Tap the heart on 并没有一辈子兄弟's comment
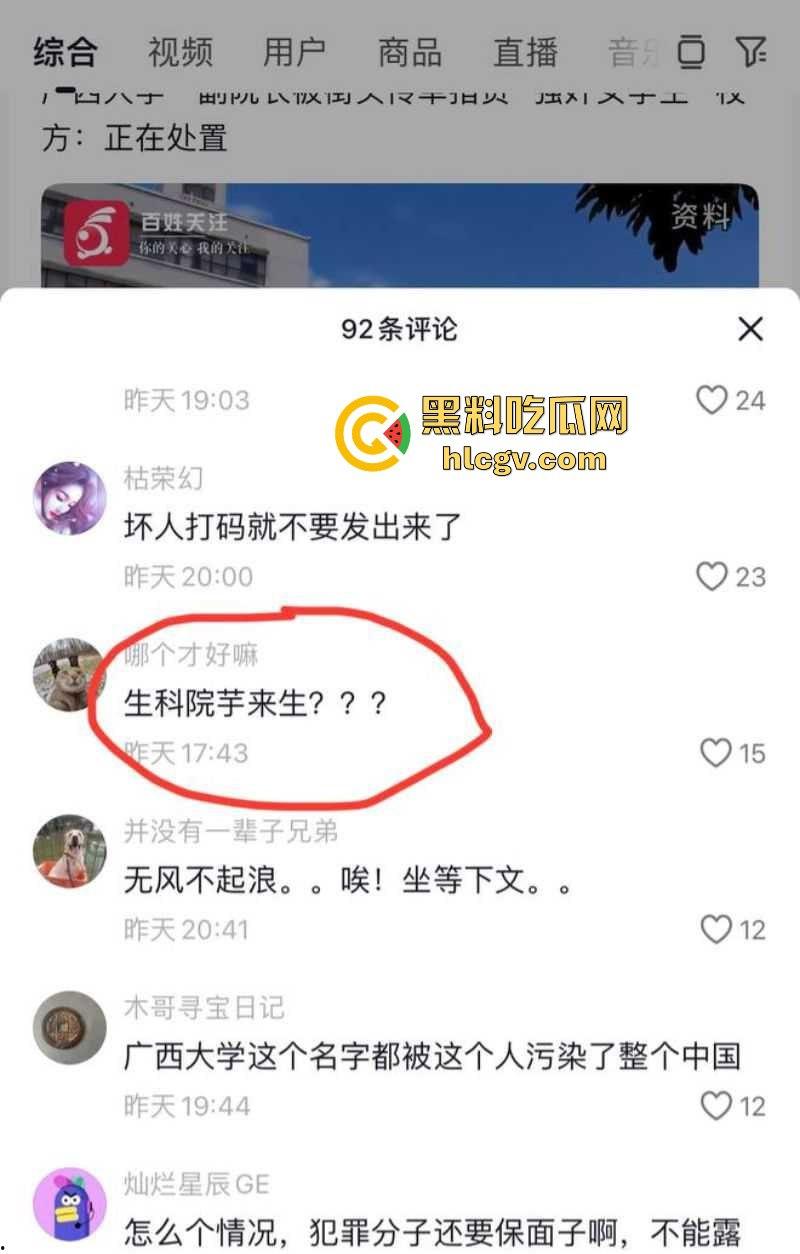This screenshot has width=800, height=1254. (x=715, y=928)
